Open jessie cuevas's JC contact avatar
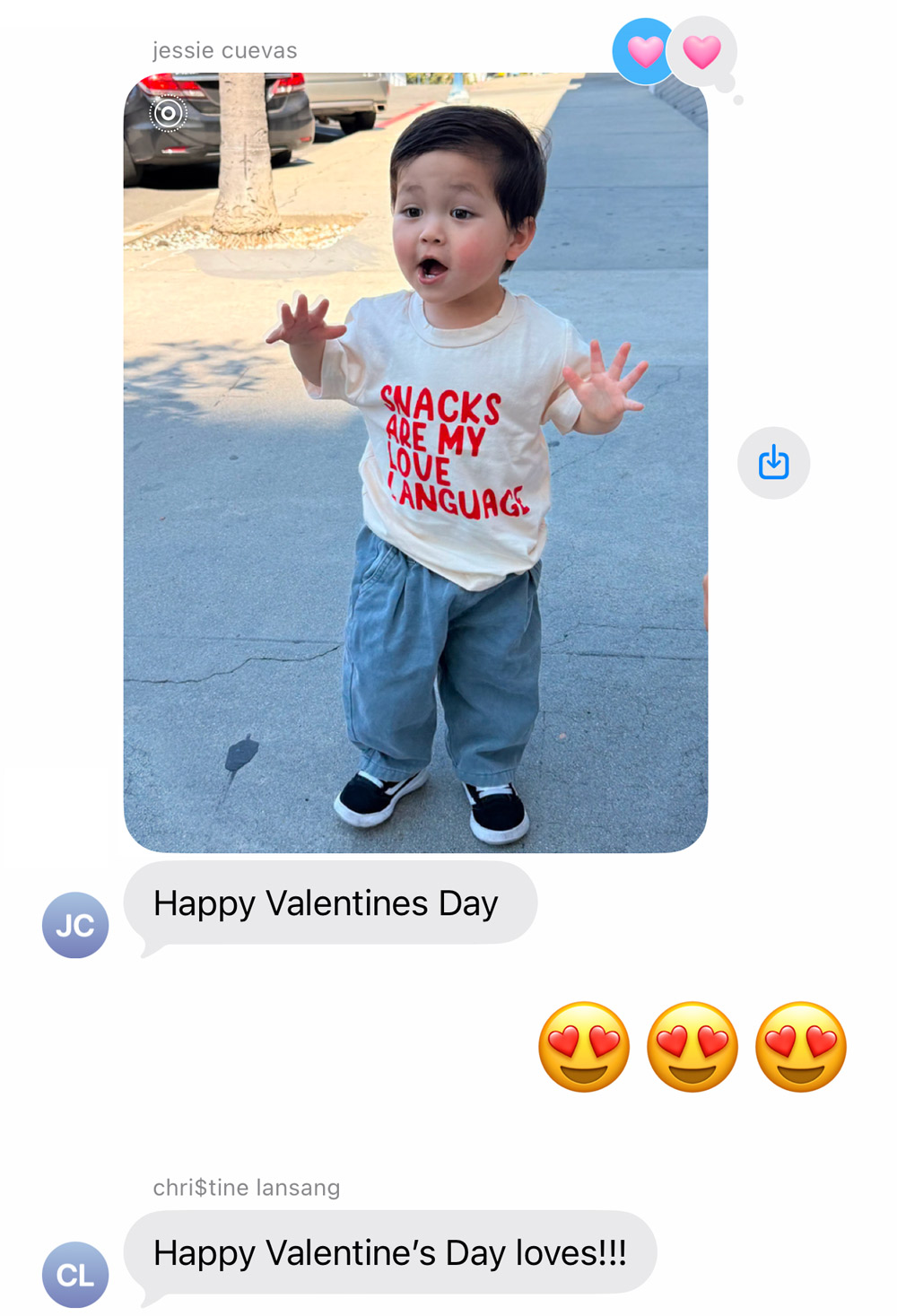 tap(75, 925)
